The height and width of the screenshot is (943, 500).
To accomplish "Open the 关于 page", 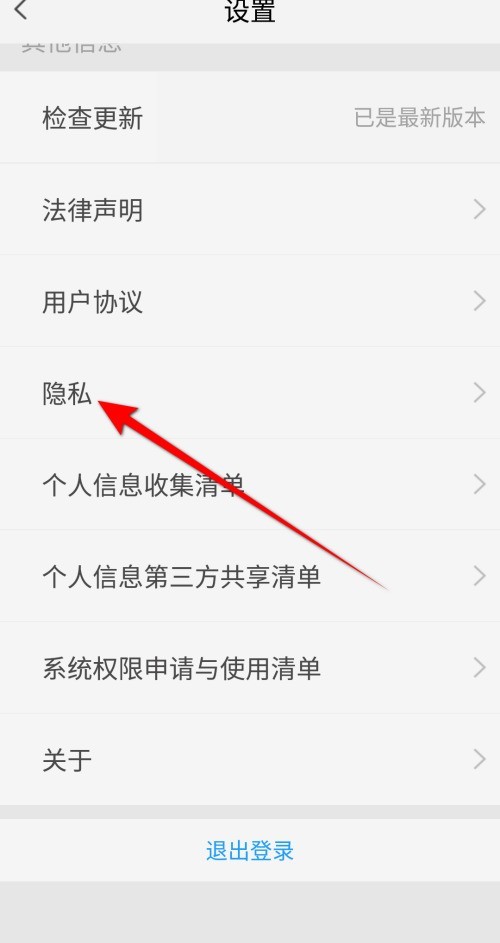I will click(x=250, y=760).
